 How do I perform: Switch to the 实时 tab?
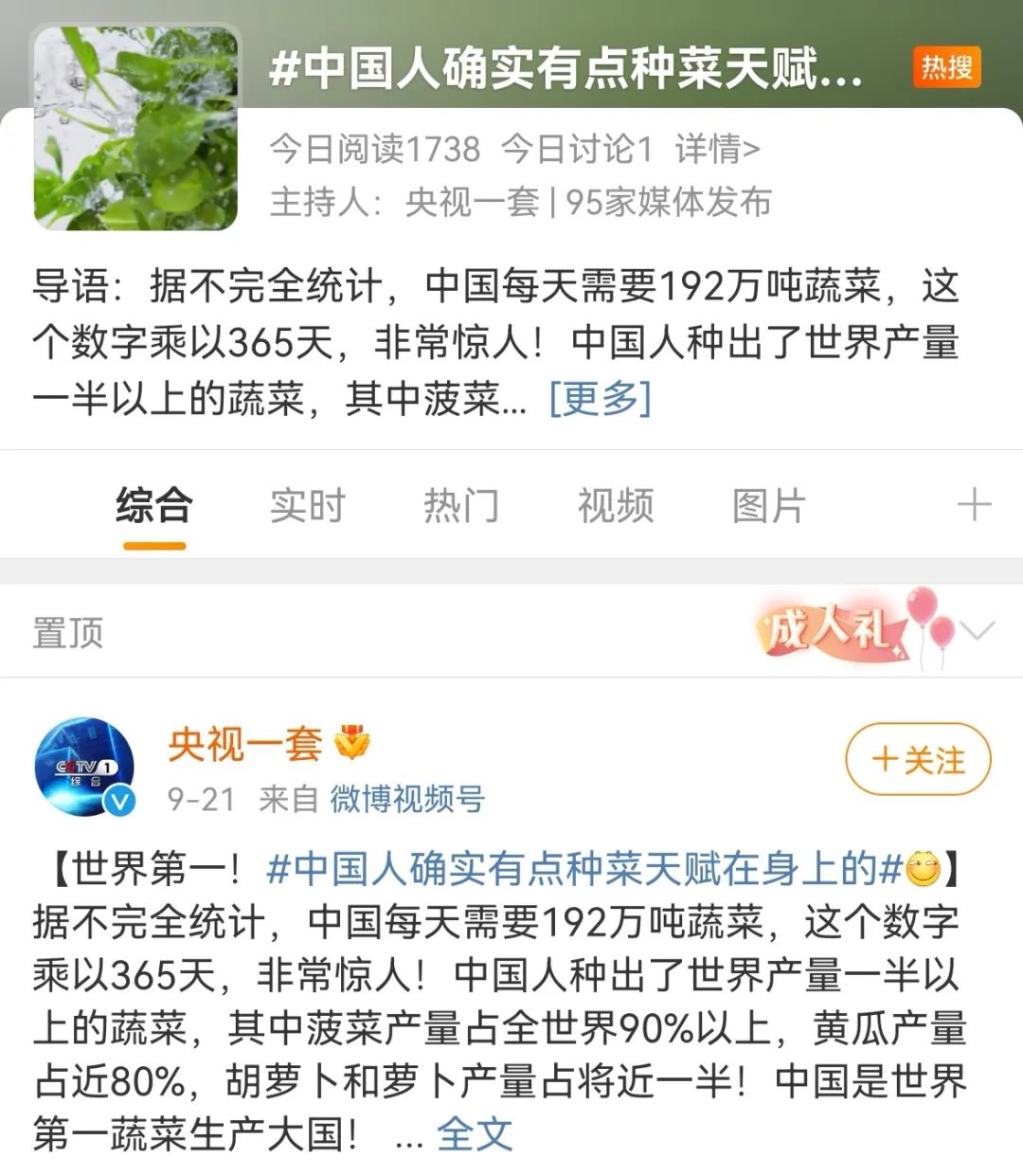point(307,505)
